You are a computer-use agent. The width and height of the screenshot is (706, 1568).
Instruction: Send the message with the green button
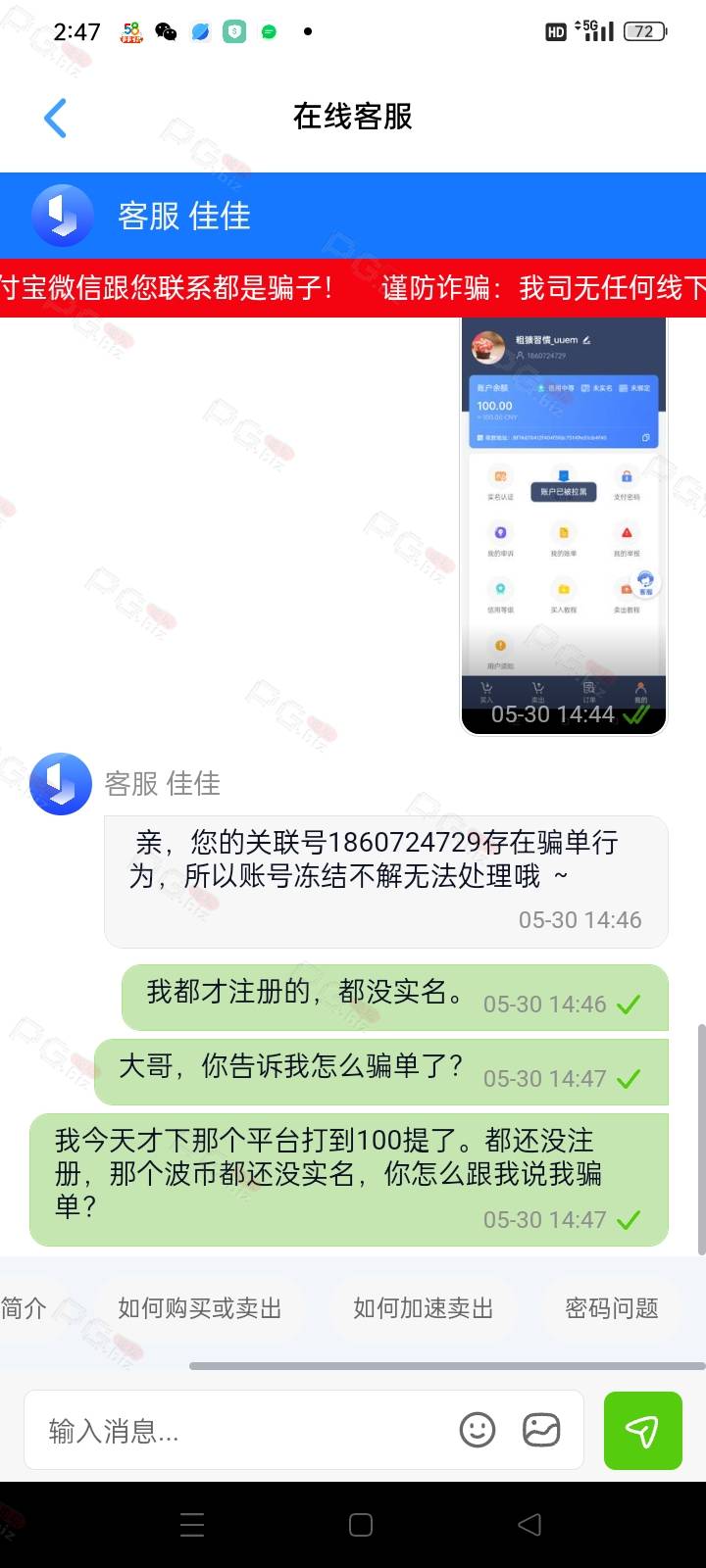point(643,1431)
